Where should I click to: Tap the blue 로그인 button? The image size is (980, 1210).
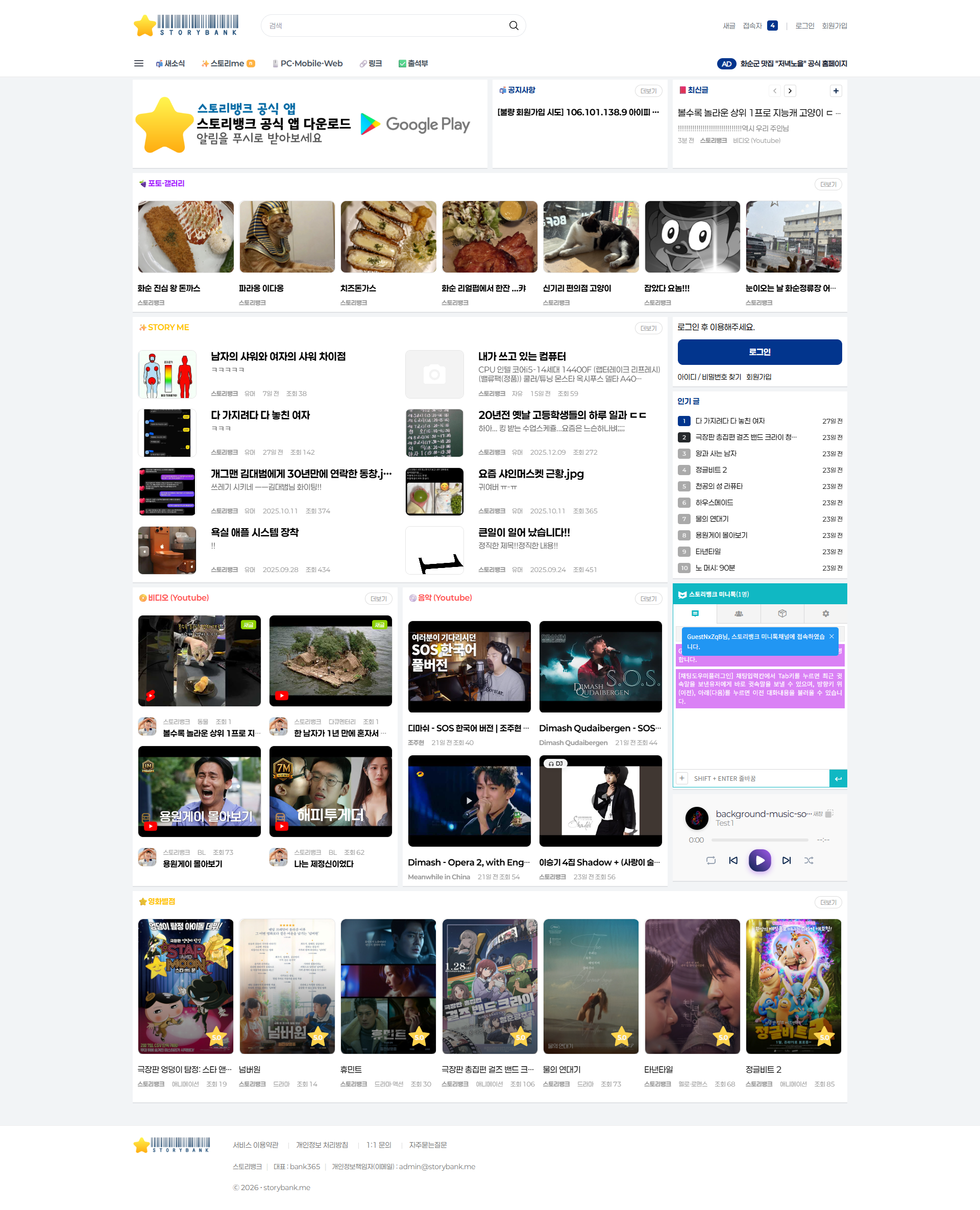point(759,352)
